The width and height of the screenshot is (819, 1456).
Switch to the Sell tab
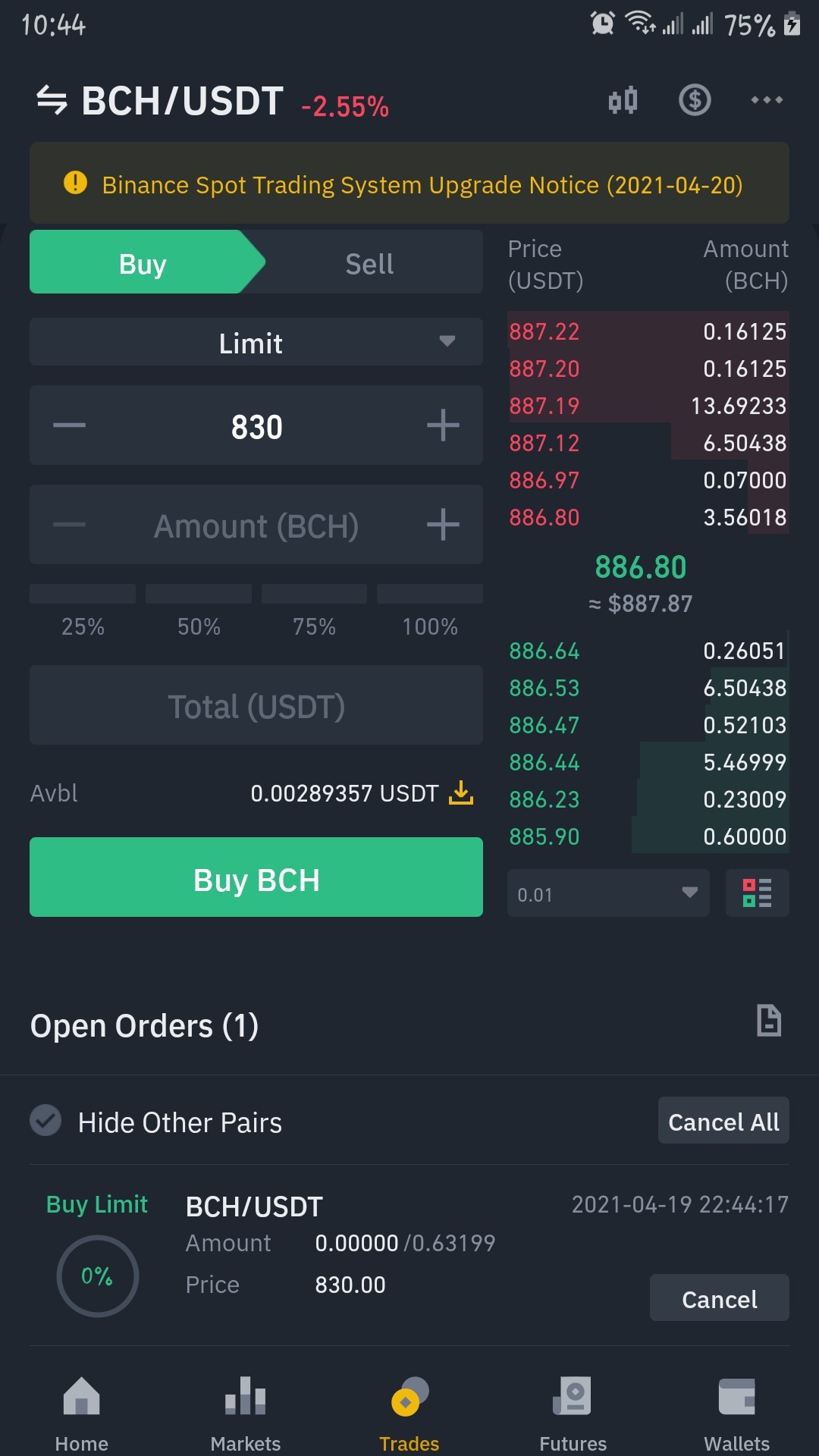click(369, 264)
